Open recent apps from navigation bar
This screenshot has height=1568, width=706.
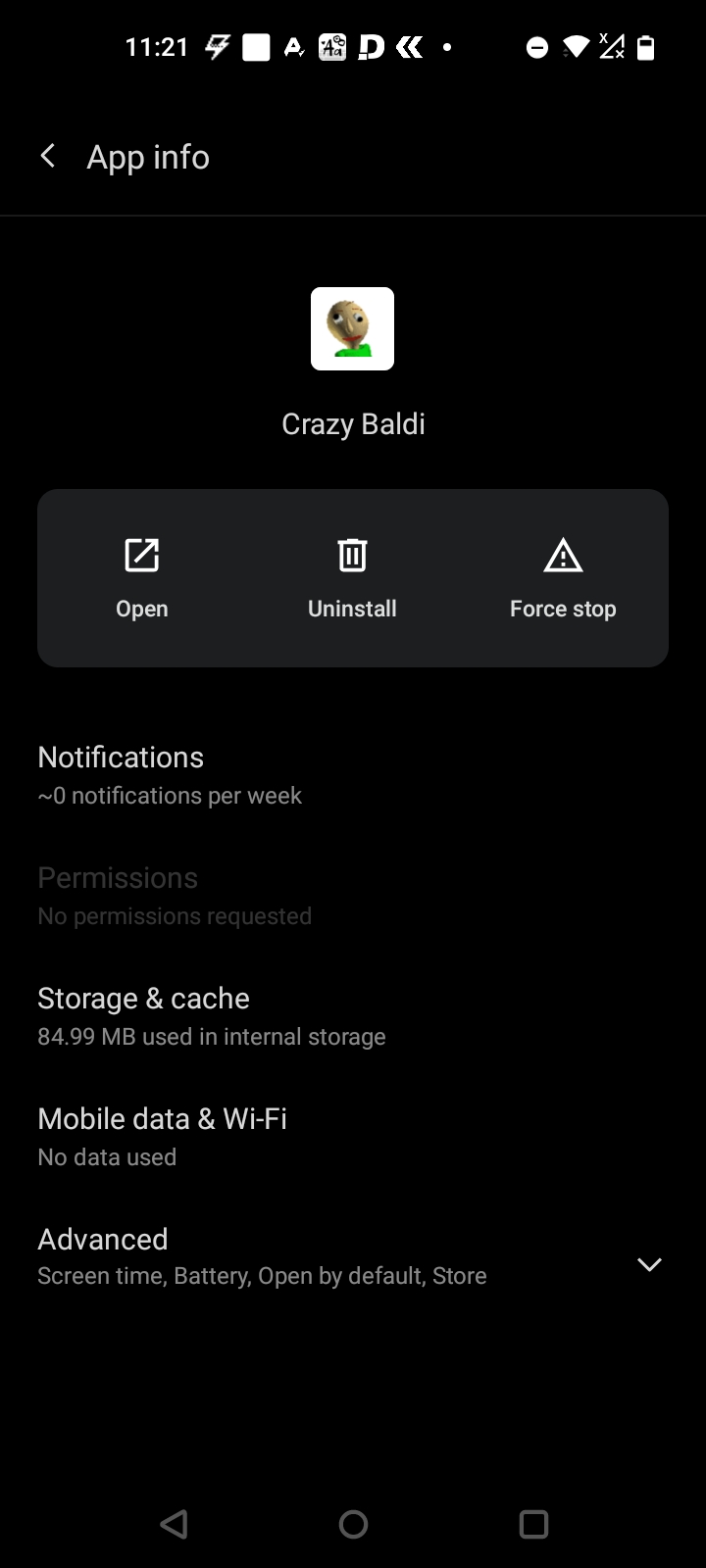(533, 1524)
